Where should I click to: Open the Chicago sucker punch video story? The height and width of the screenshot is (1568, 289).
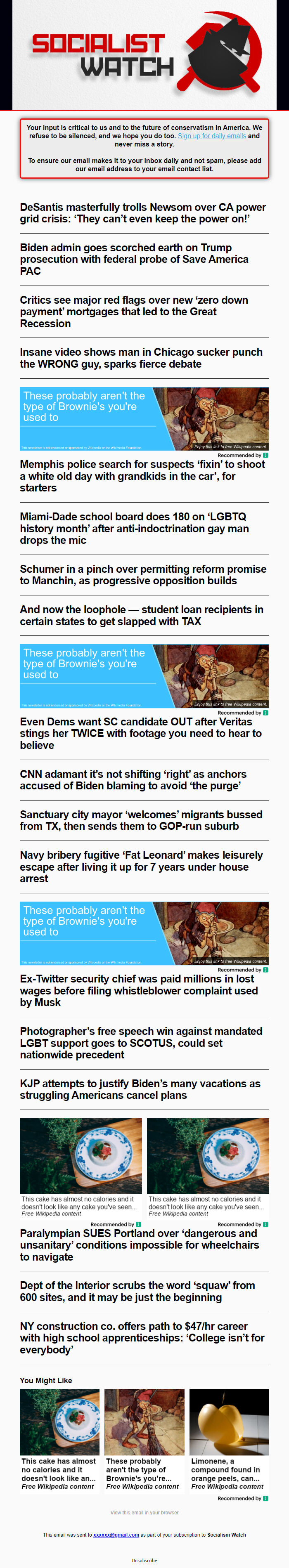[141, 358]
